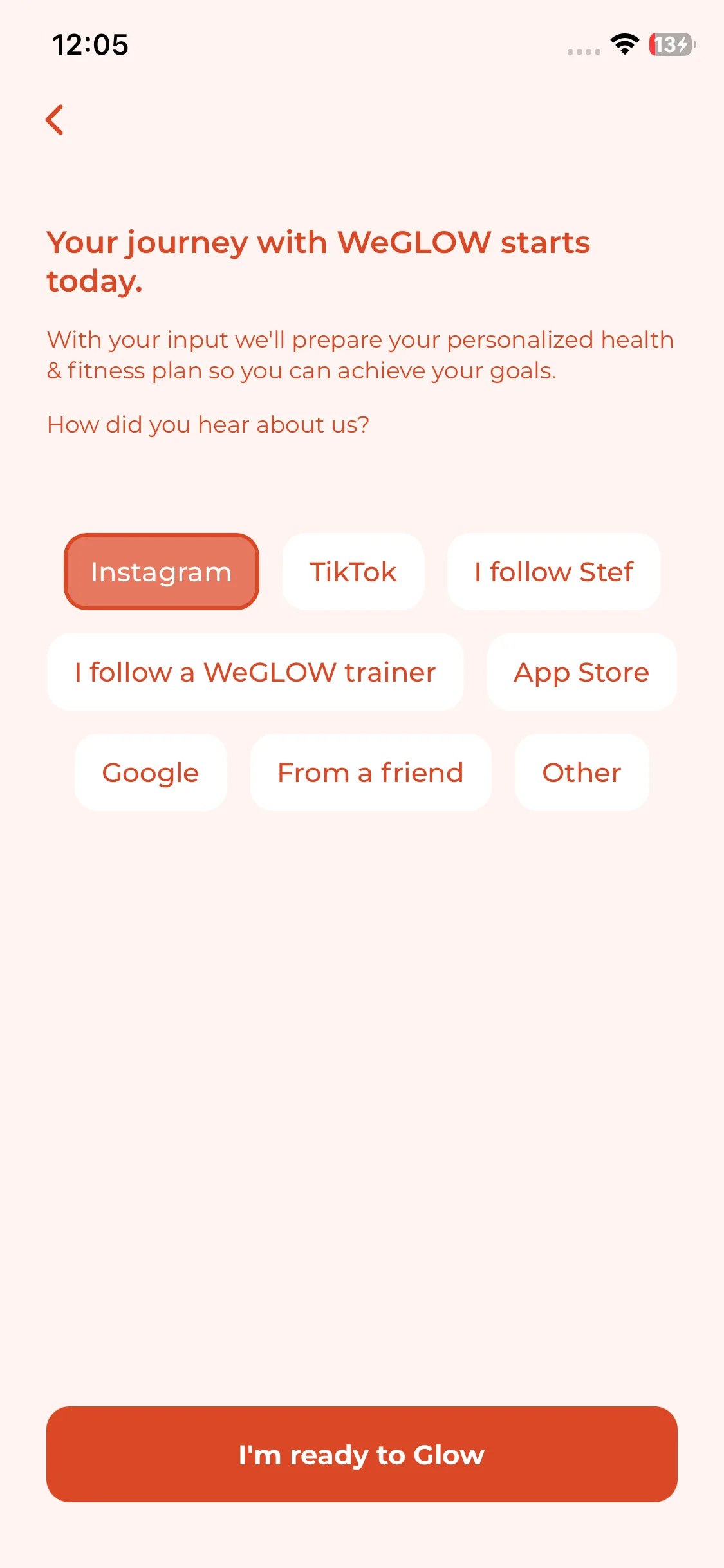This screenshot has width=724, height=1568.
Task: Select Other as the source
Action: tap(581, 772)
